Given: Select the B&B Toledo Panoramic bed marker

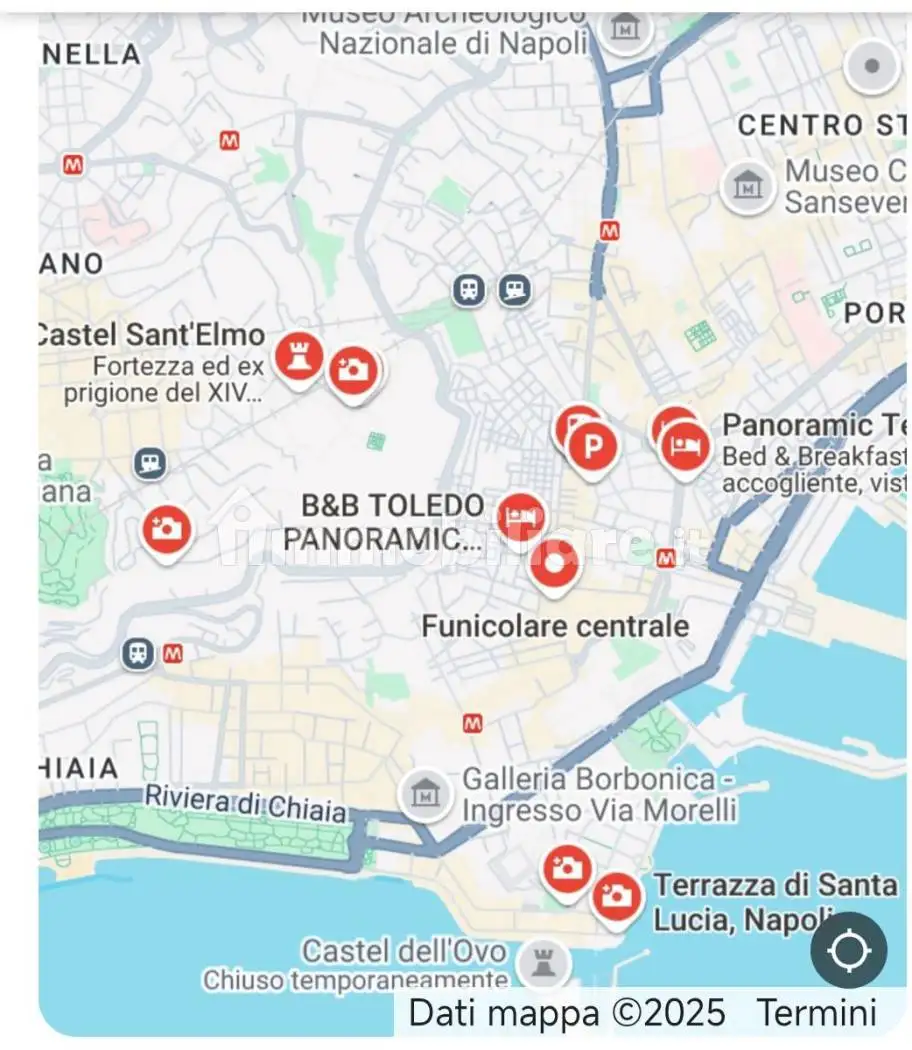Looking at the screenshot, I should (523, 513).
